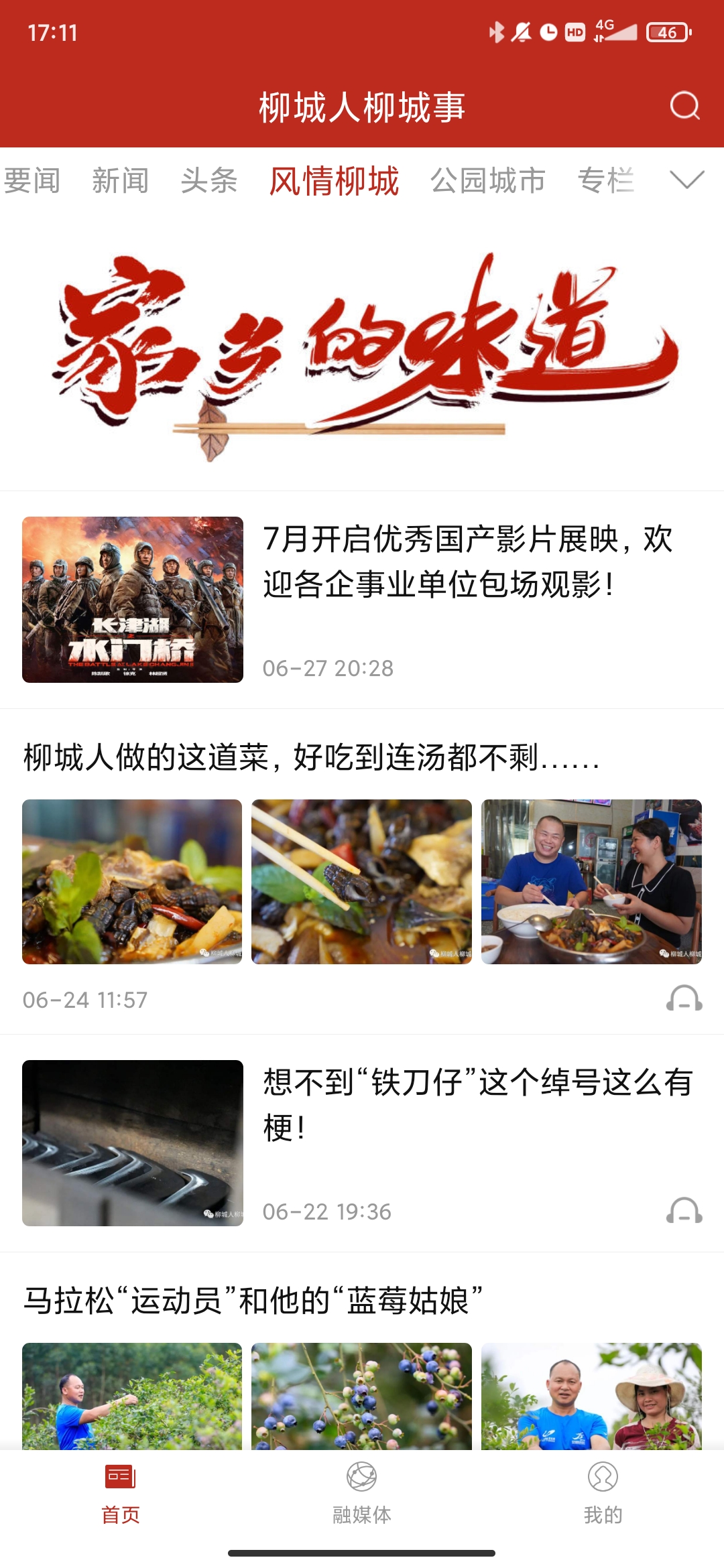Switch to the 公园城市 channel

(x=489, y=180)
